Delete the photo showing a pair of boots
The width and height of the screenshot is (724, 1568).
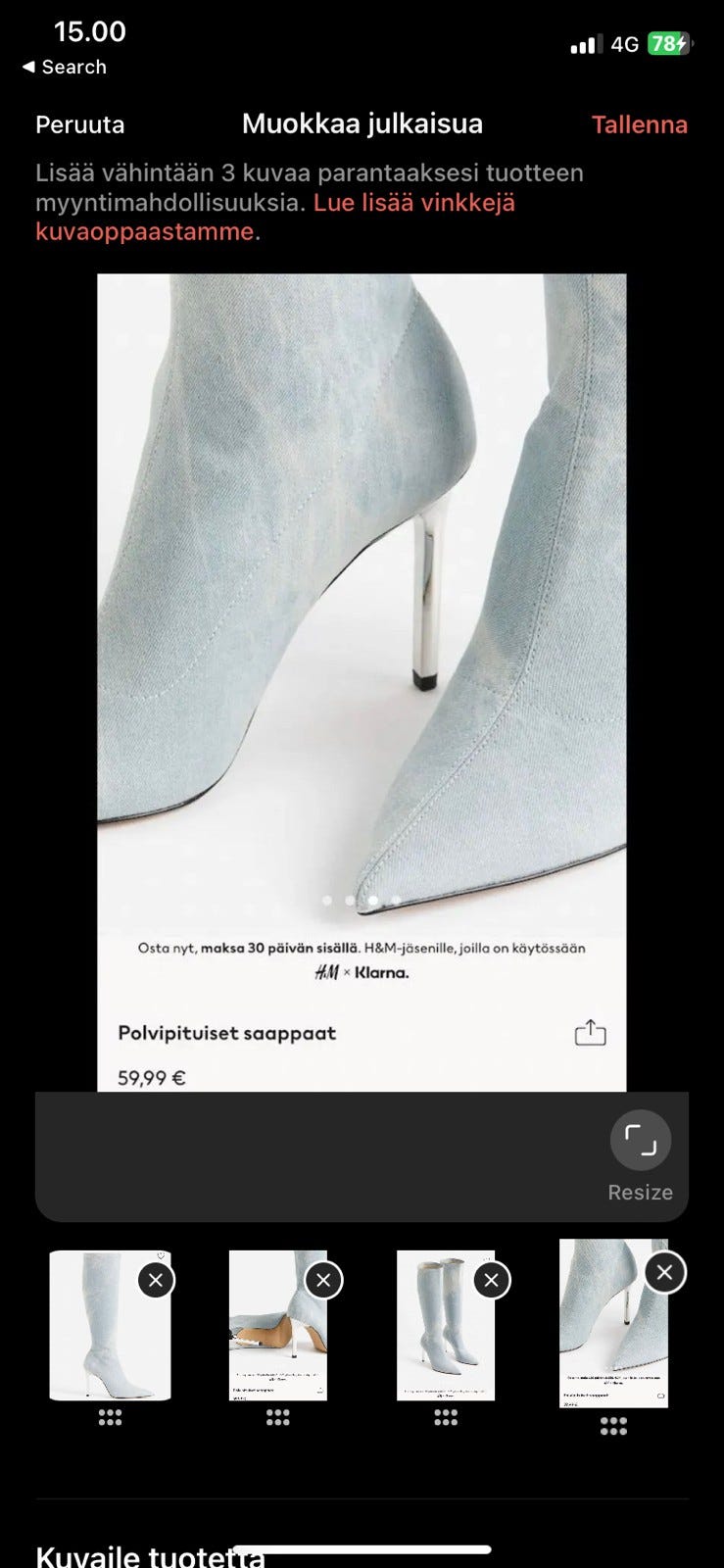tap(492, 1280)
